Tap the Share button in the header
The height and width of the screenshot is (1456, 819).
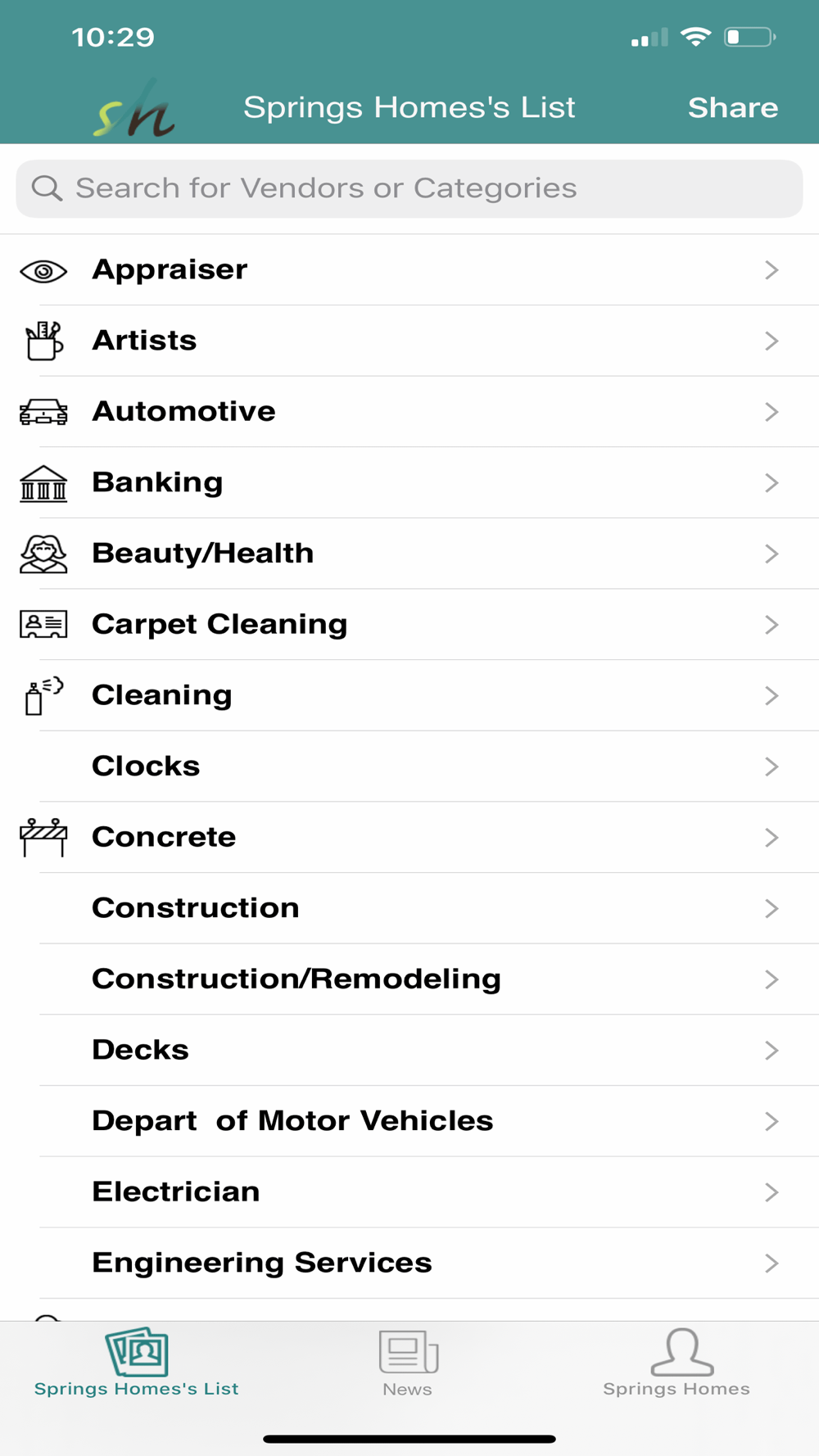(x=732, y=107)
